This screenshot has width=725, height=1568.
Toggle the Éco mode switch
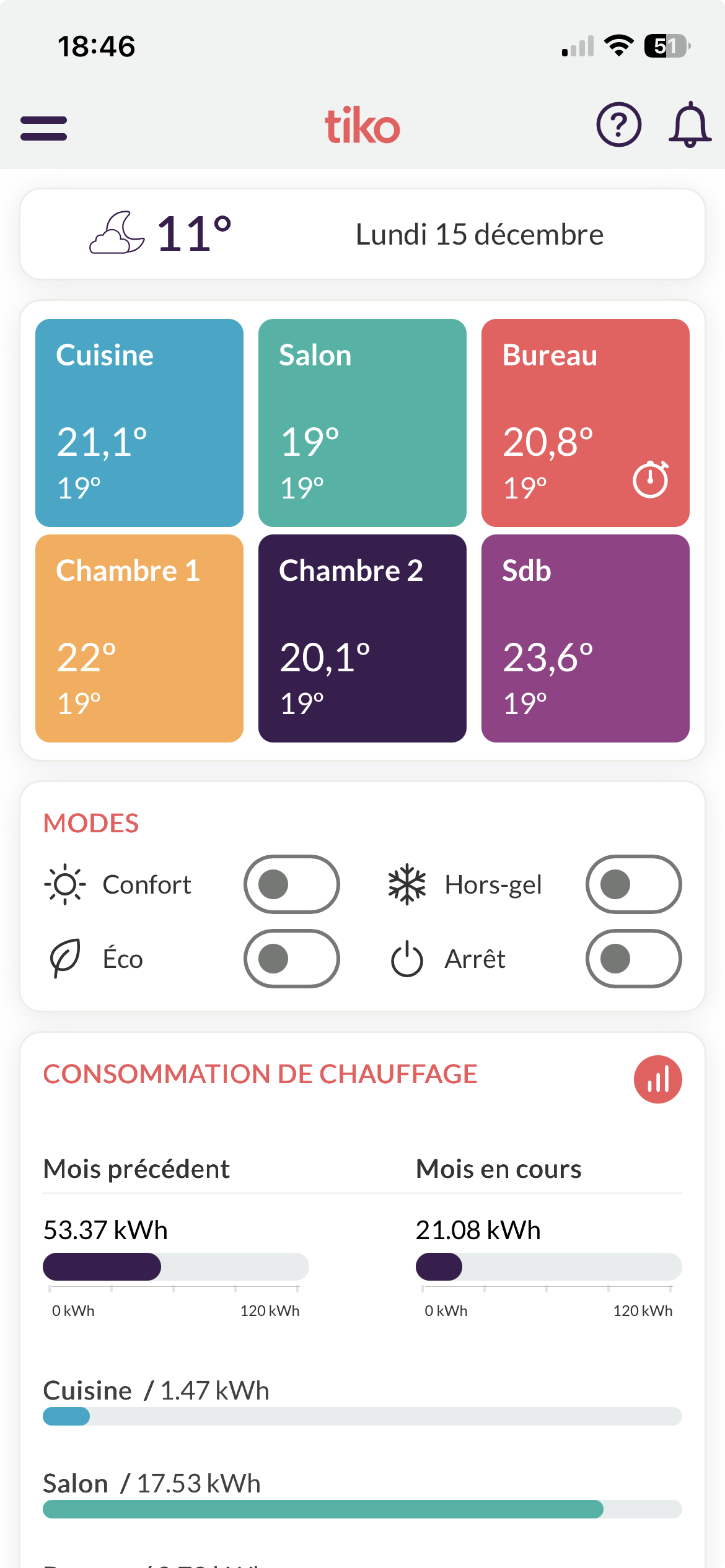[291, 959]
